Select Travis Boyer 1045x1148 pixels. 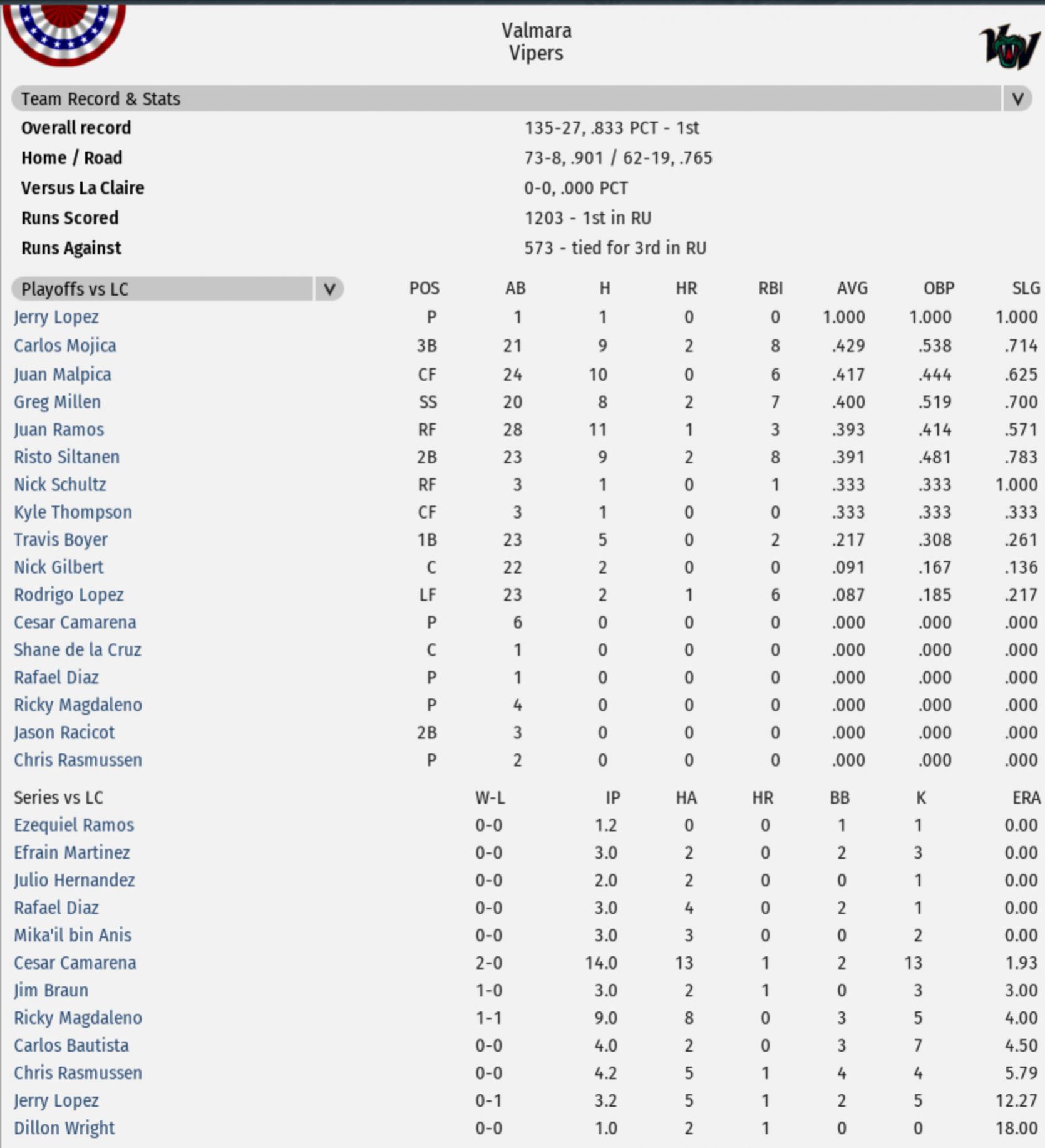pyautogui.click(x=61, y=540)
